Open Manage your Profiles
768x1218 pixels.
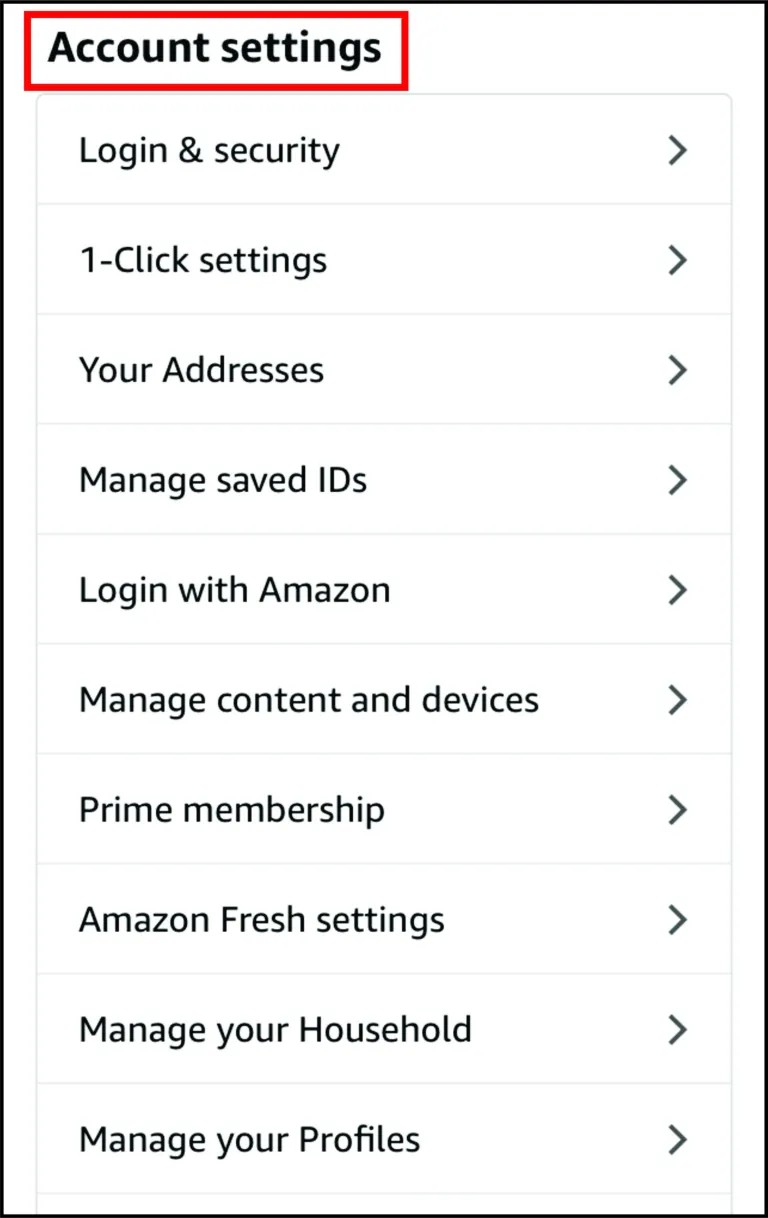tap(383, 1140)
